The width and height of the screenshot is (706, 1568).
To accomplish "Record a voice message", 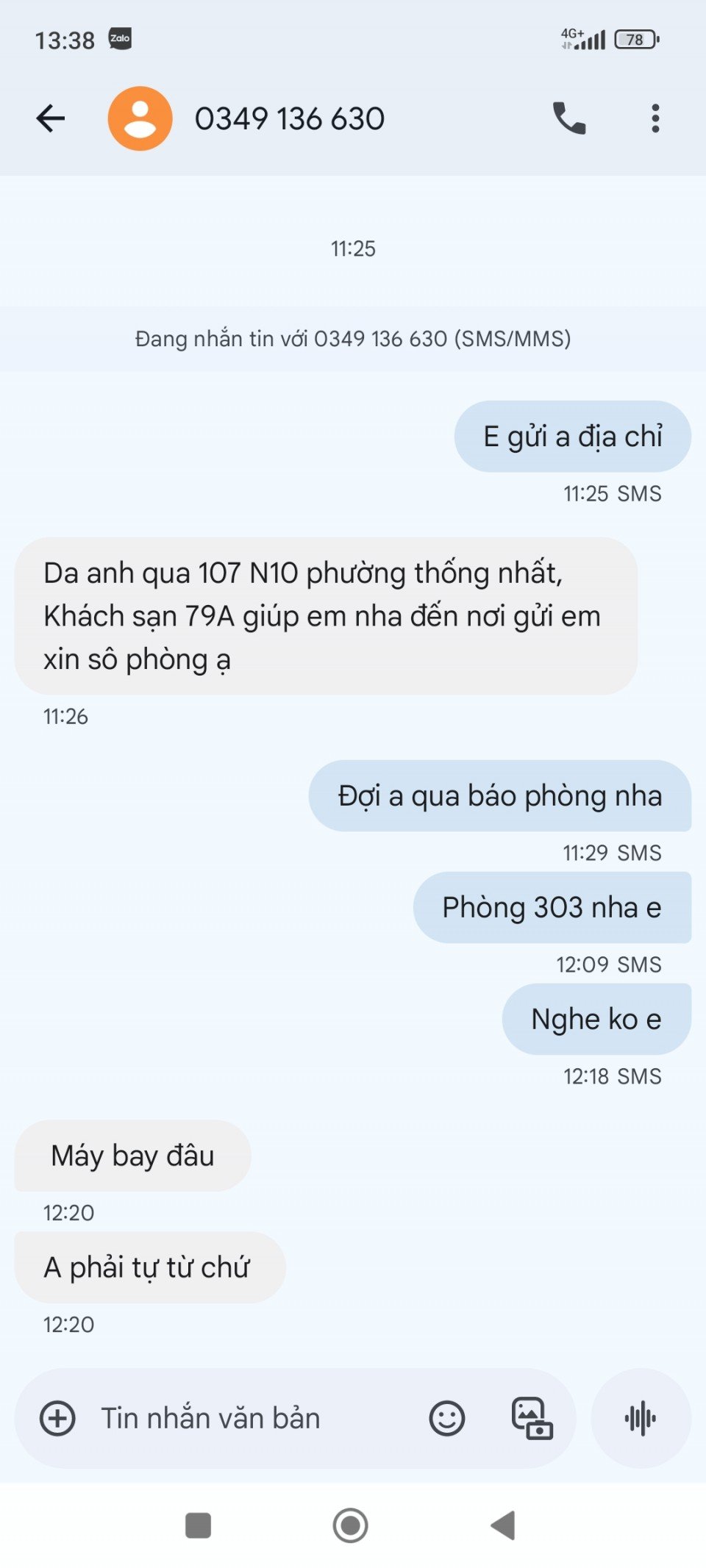I will pyautogui.click(x=641, y=1418).
